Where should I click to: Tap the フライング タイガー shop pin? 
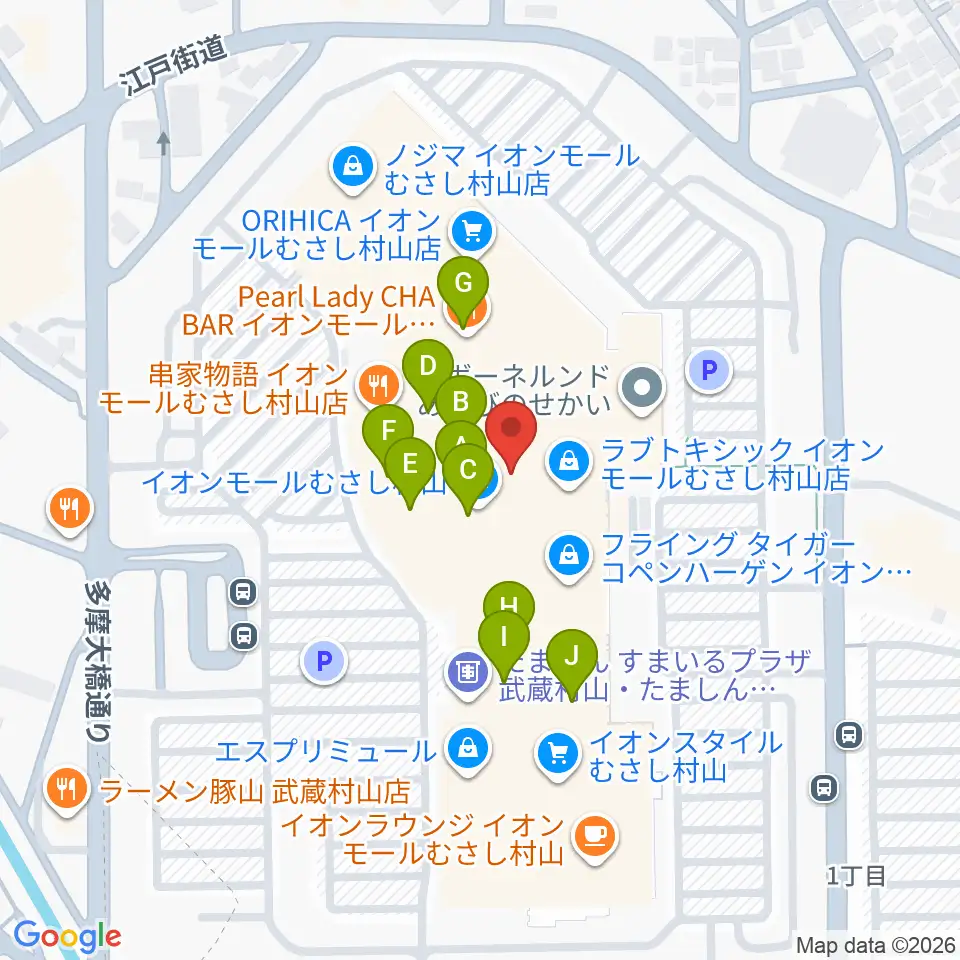click(569, 558)
